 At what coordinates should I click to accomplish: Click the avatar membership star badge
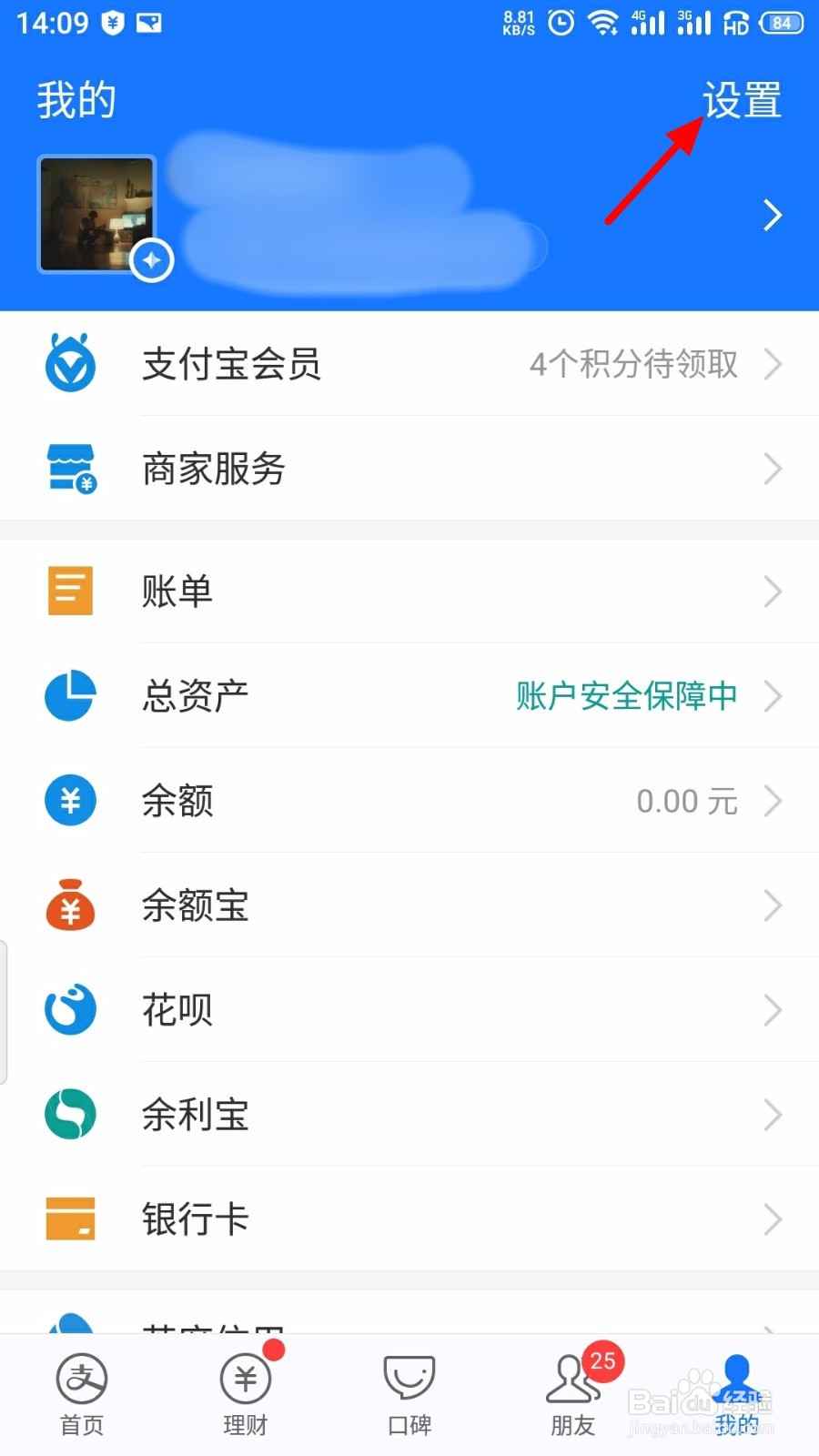(x=152, y=260)
